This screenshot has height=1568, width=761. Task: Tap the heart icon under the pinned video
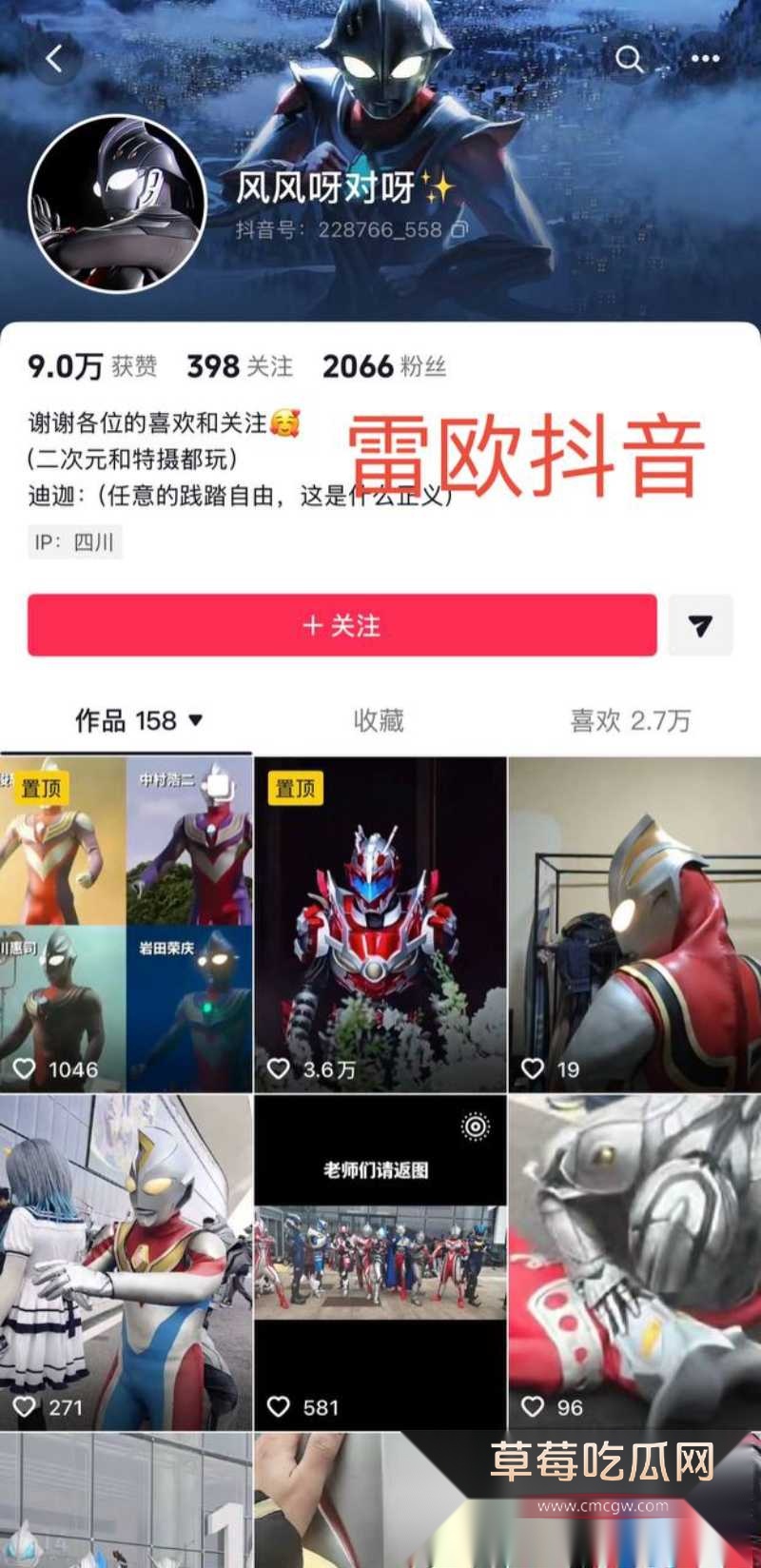coord(279,1067)
